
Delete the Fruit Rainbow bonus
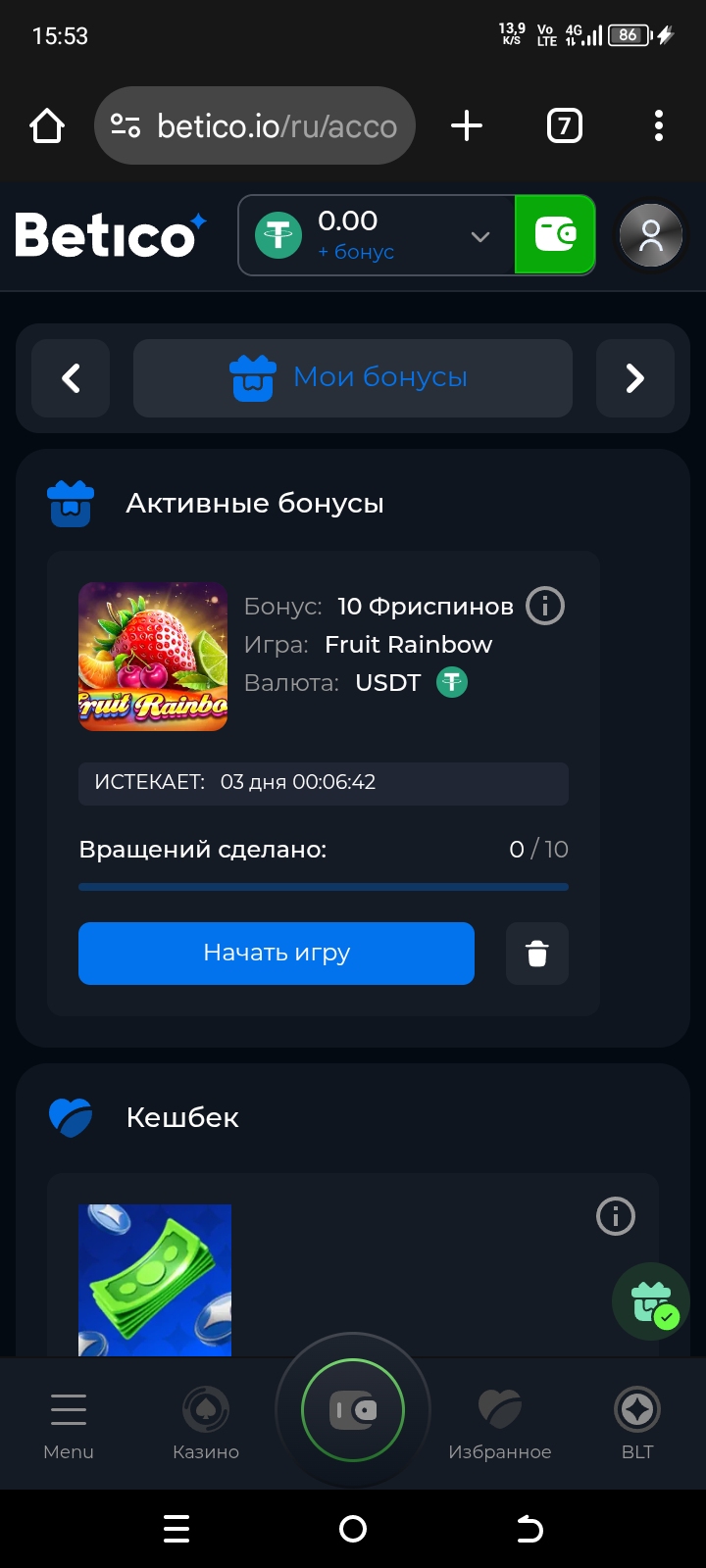pyautogui.click(x=537, y=953)
